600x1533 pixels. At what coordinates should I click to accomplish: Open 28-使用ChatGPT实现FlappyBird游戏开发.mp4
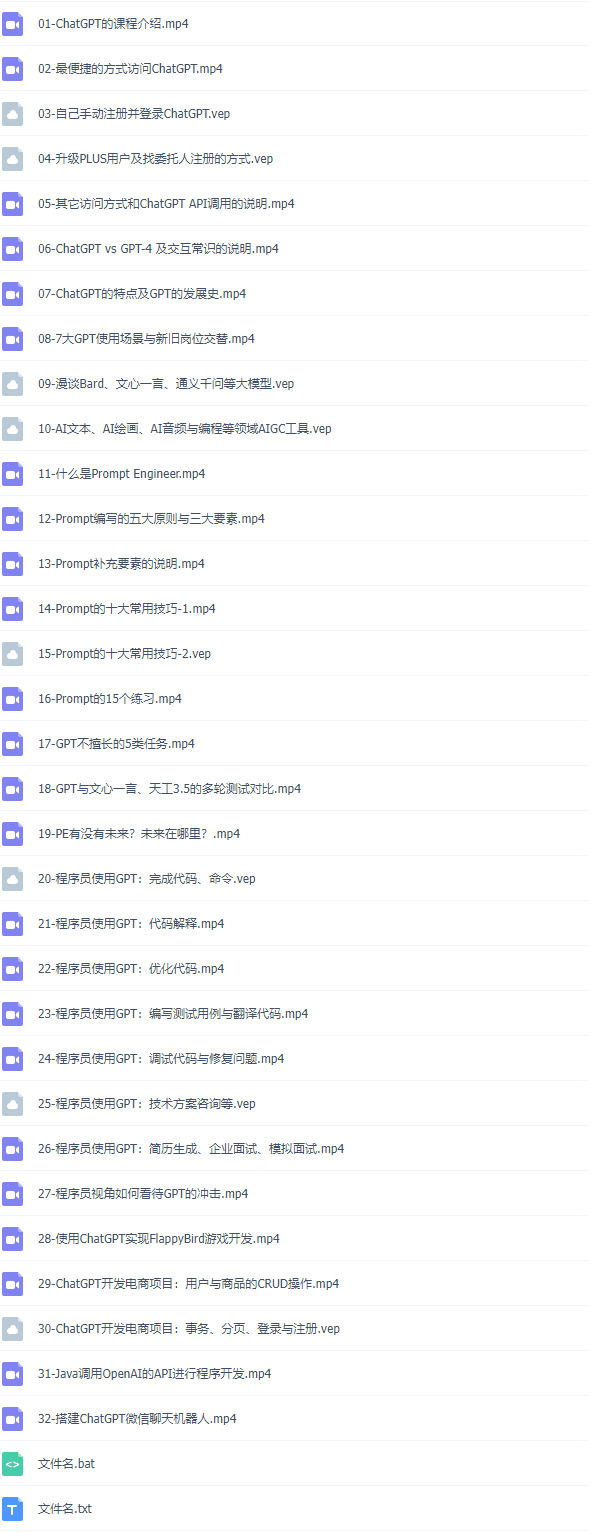pyautogui.click(x=159, y=1239)
